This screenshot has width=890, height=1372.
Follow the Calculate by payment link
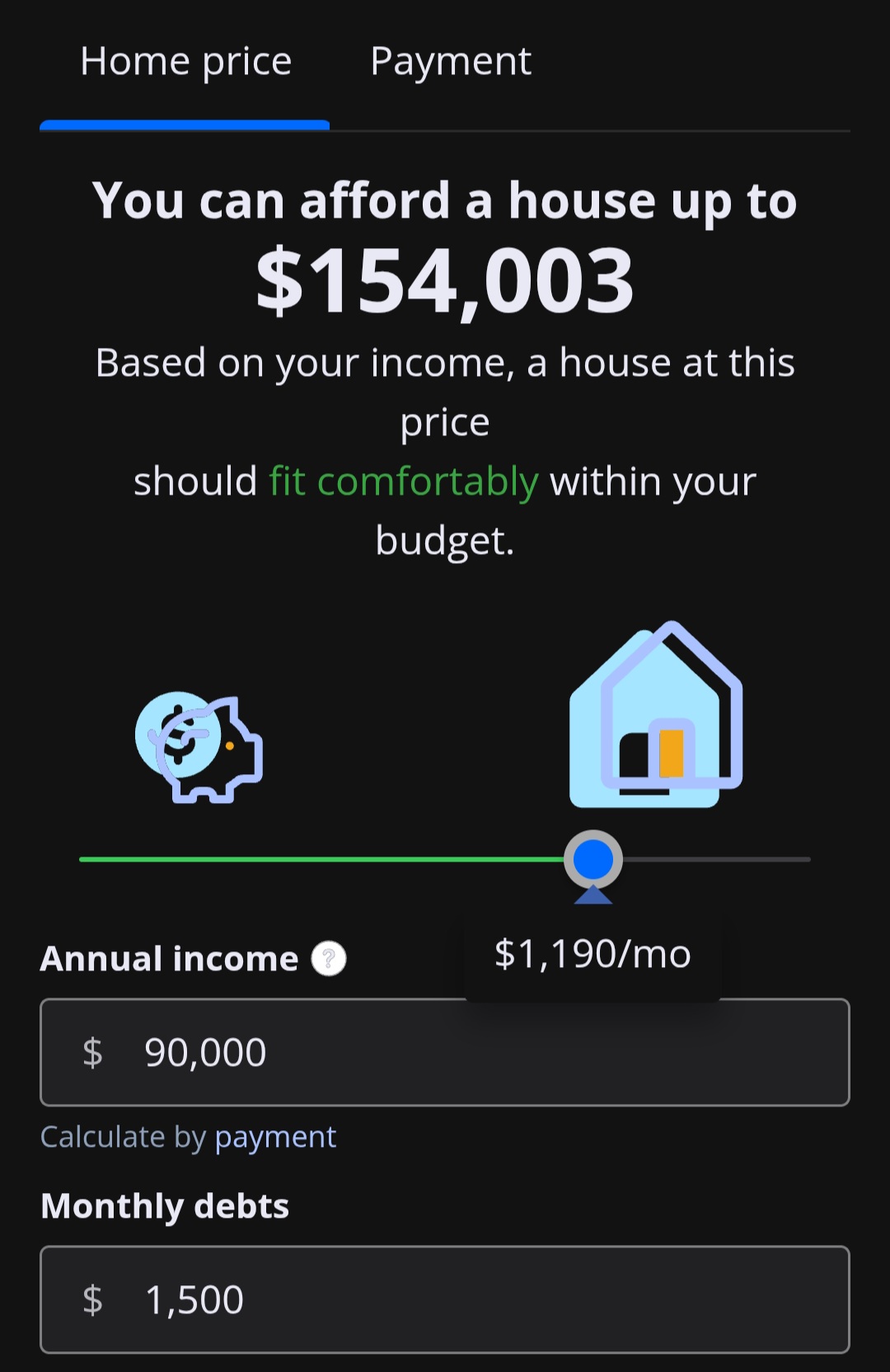[274, 1137]
